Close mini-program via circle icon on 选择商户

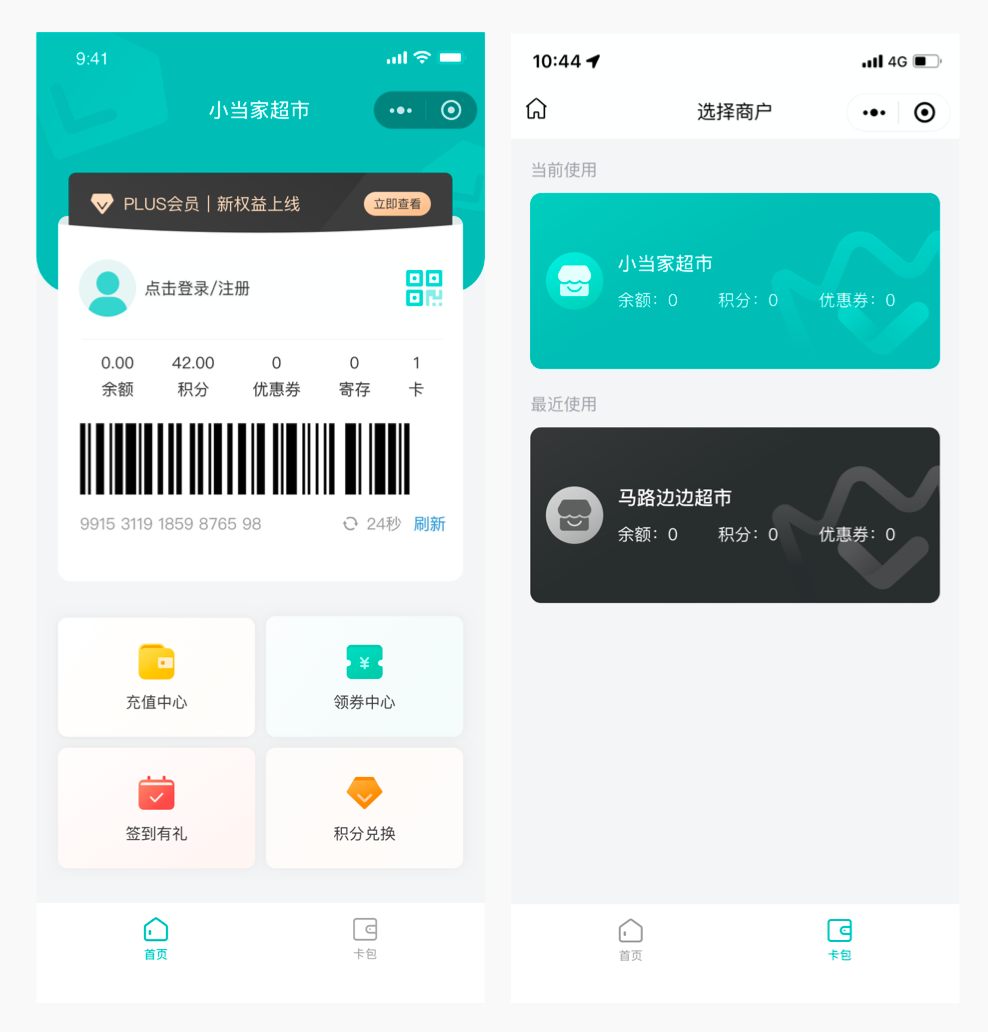[925, 112]
